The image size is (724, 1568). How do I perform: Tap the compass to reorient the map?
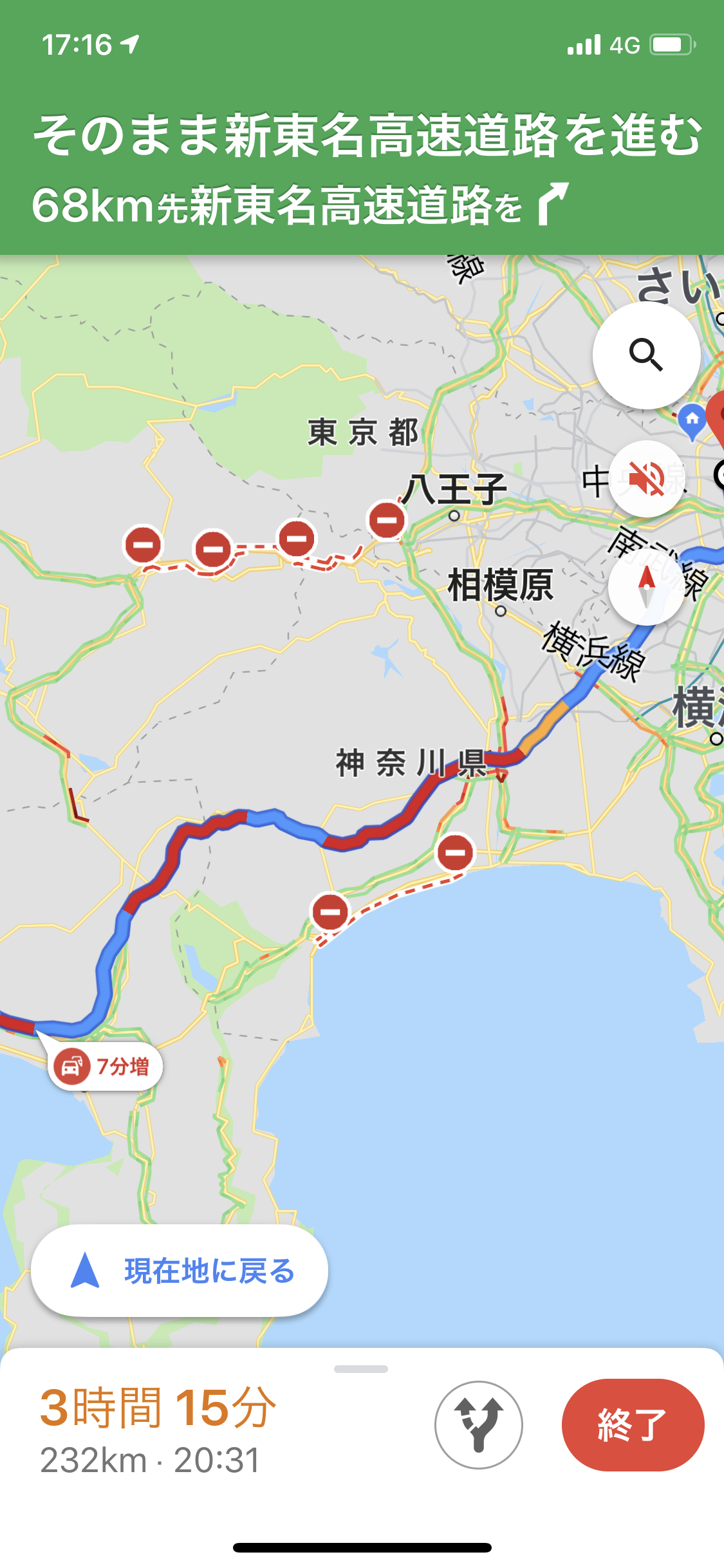coord(646,587)
